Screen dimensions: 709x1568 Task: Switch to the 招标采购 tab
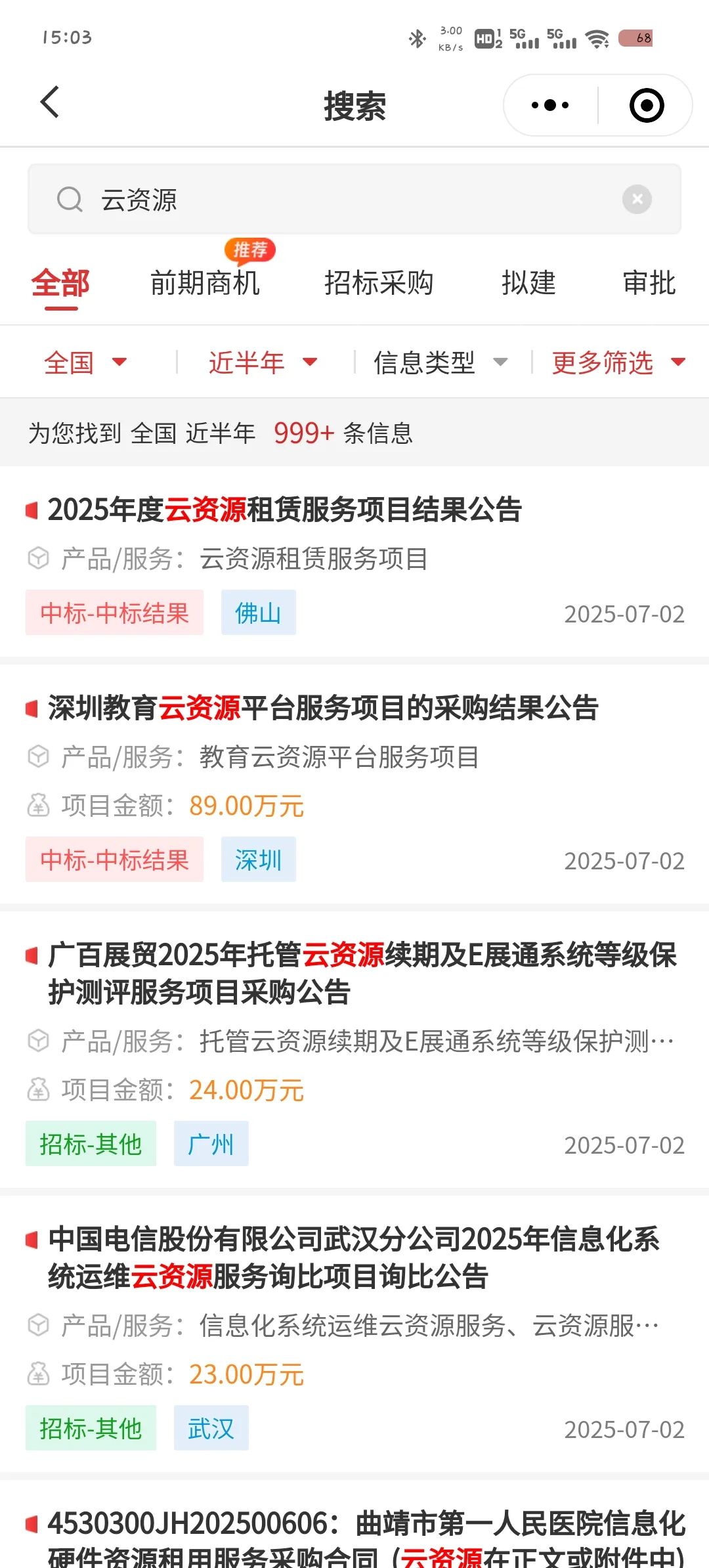379,283
